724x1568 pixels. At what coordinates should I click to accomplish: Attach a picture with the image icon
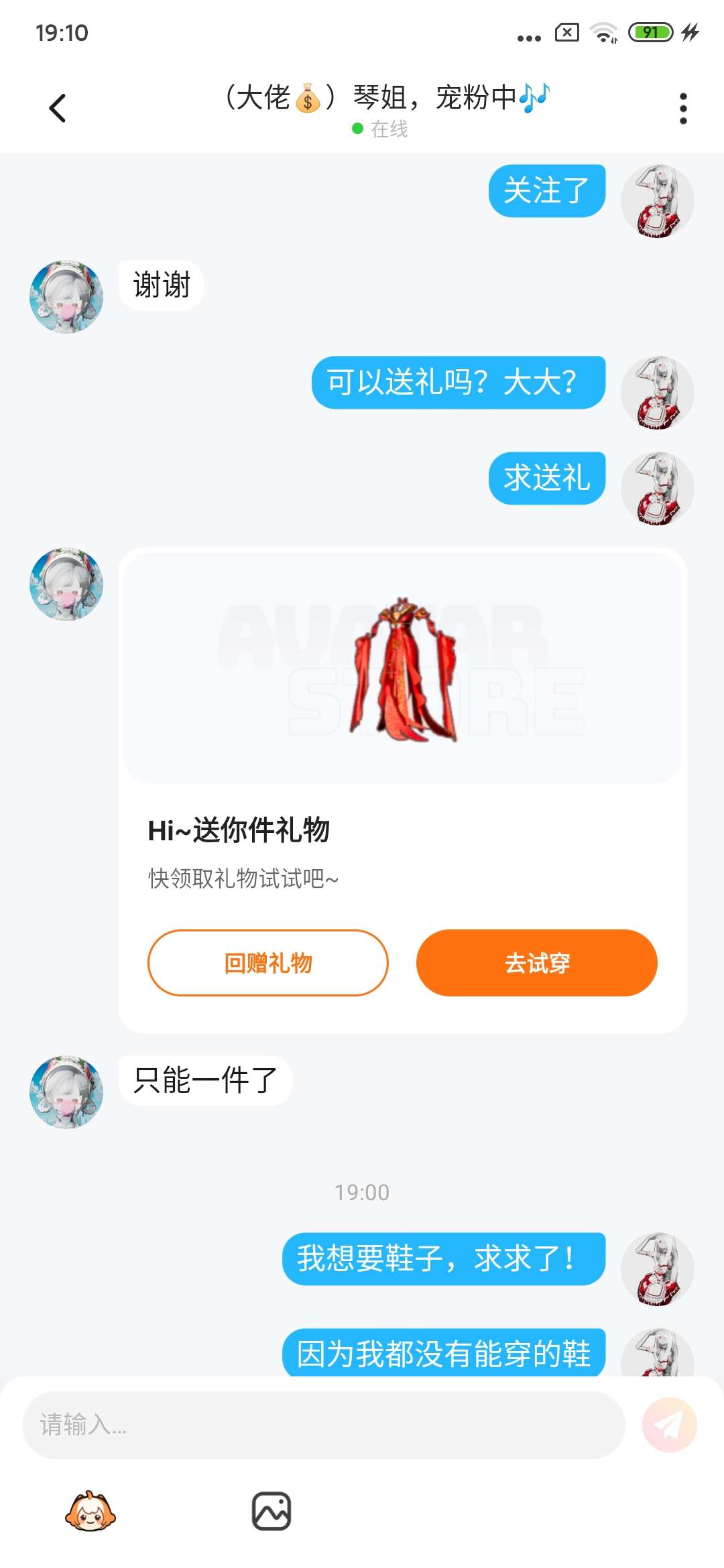click(271, 1512)
